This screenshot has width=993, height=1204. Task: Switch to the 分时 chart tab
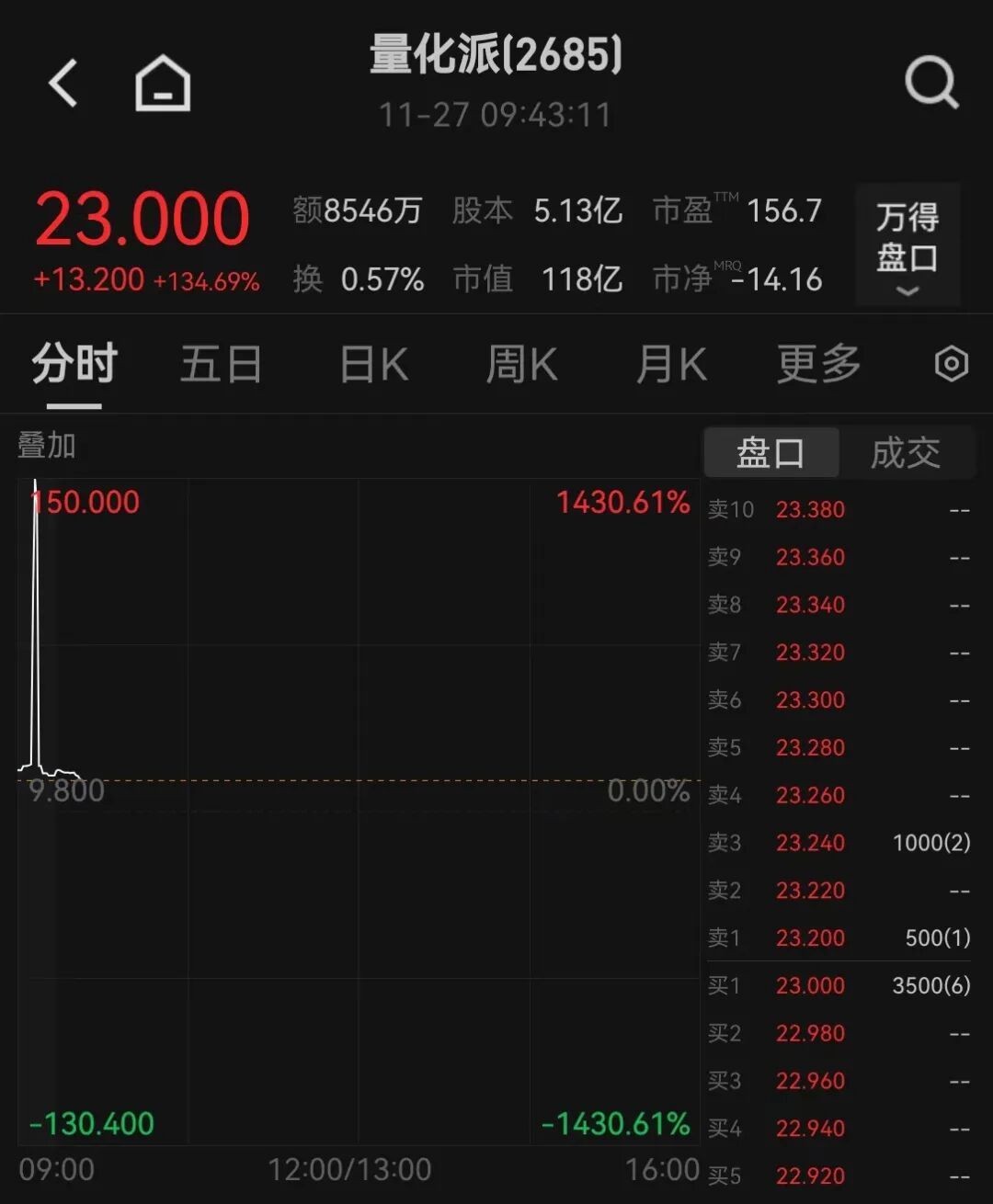[74, 364]
